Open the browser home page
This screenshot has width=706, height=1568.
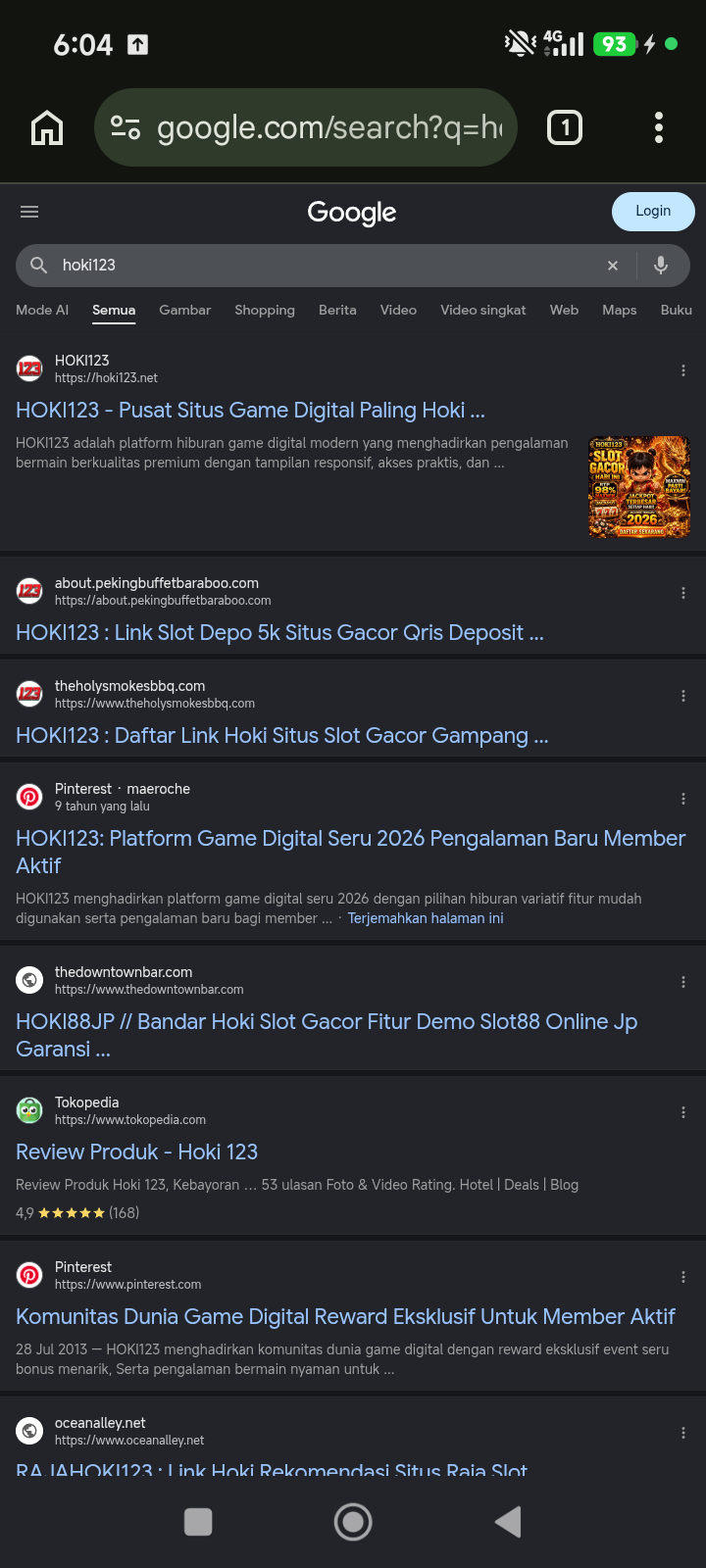point(47,127)
